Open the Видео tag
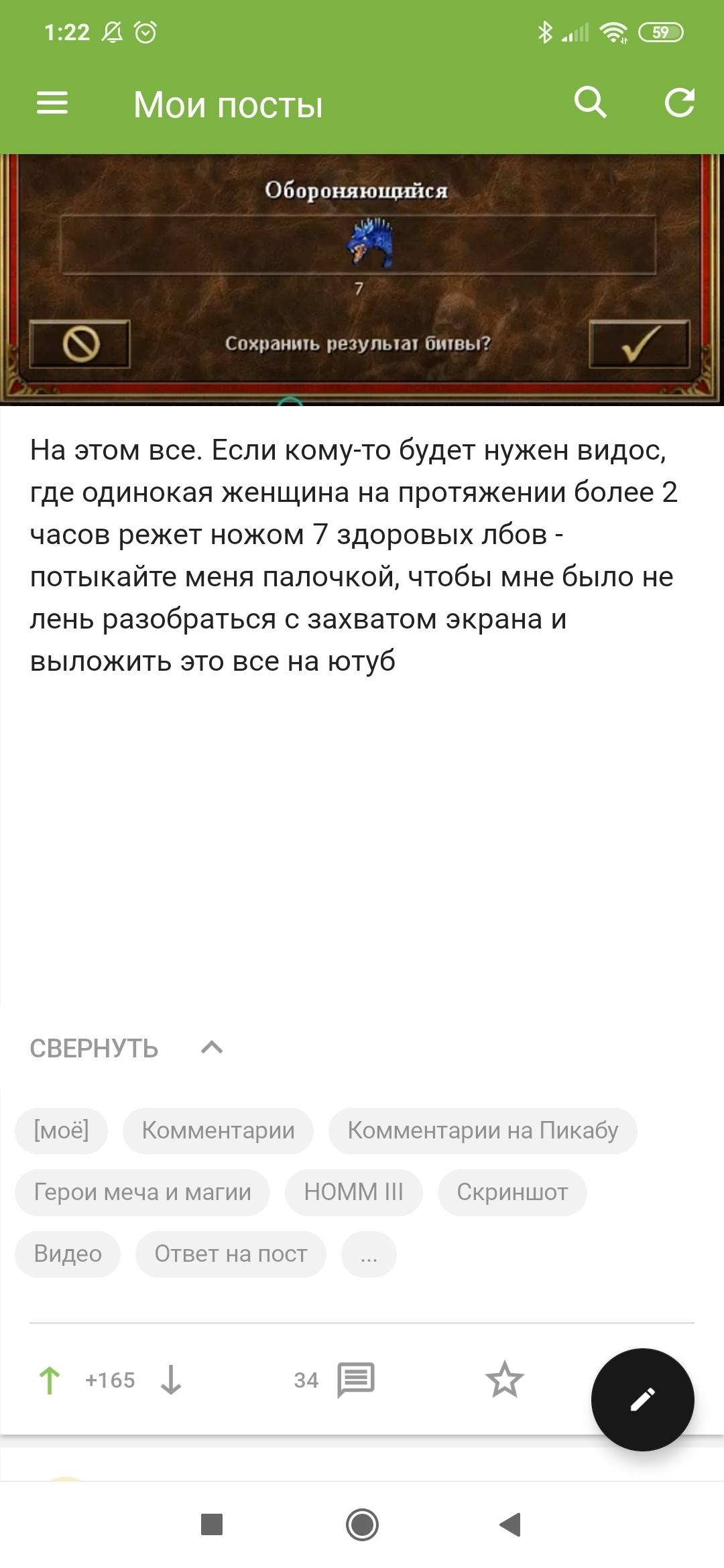The height and width of the screenshot is (1568, 724). point(68,1254)
